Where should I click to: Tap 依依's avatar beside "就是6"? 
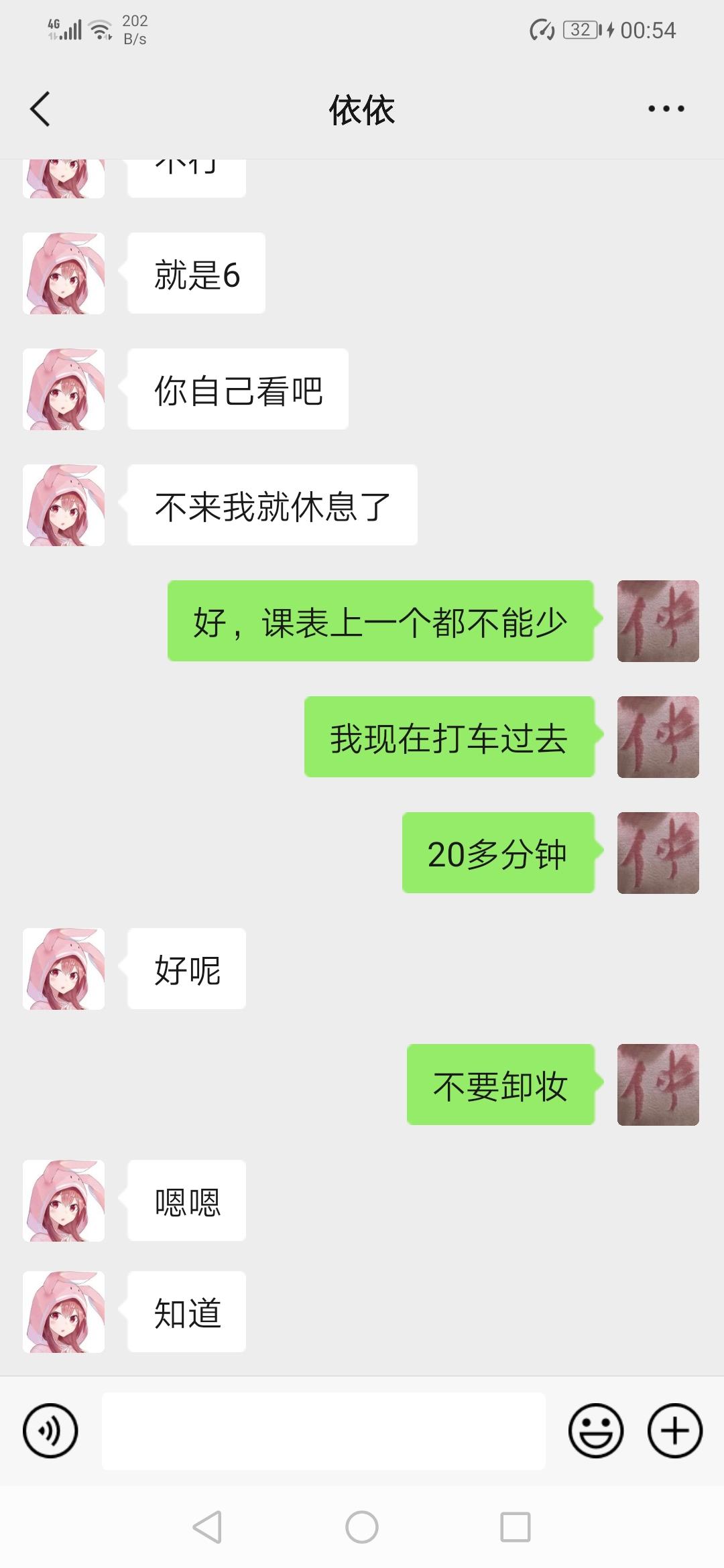(64, 273)
